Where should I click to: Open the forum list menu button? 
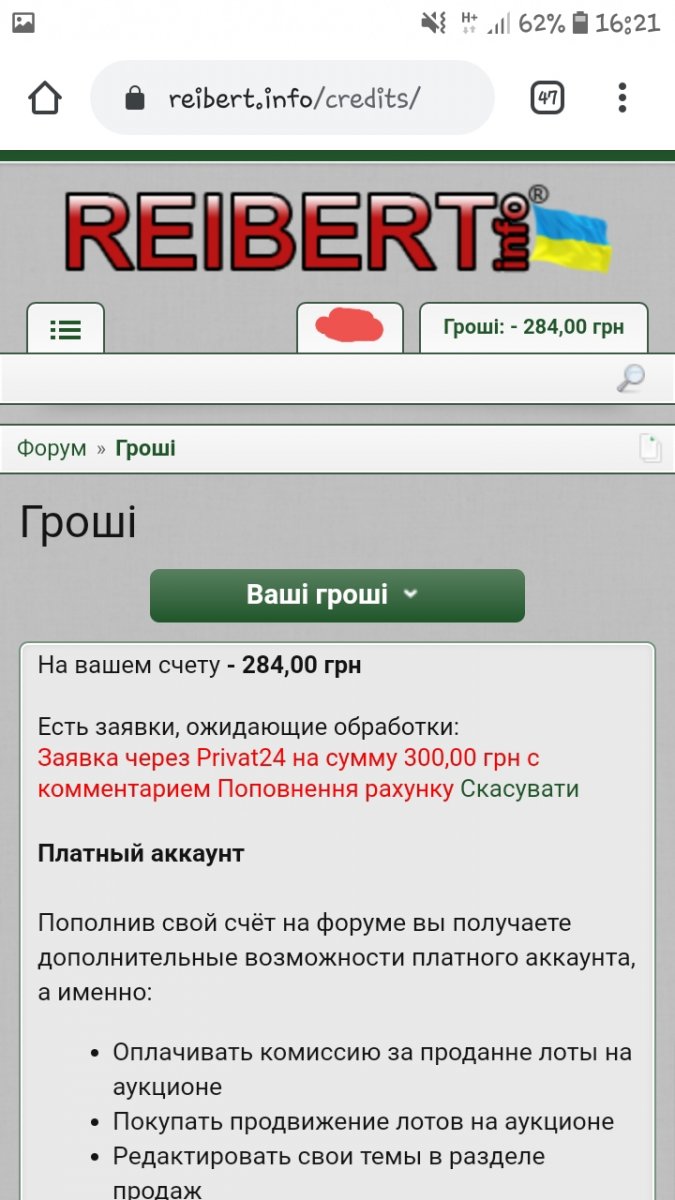point(65,329)
